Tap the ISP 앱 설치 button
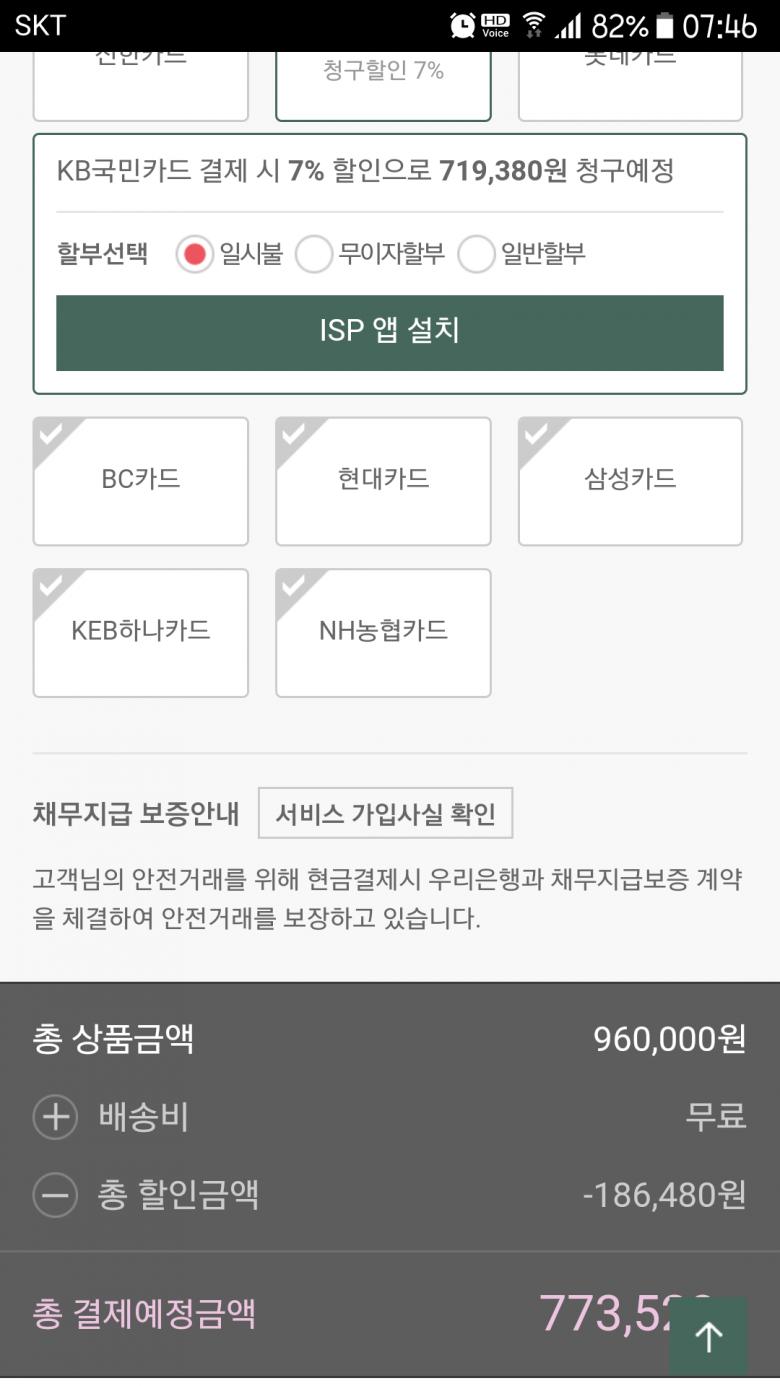The height and width of the screenshot is (1386, 780). click(389, 332)
